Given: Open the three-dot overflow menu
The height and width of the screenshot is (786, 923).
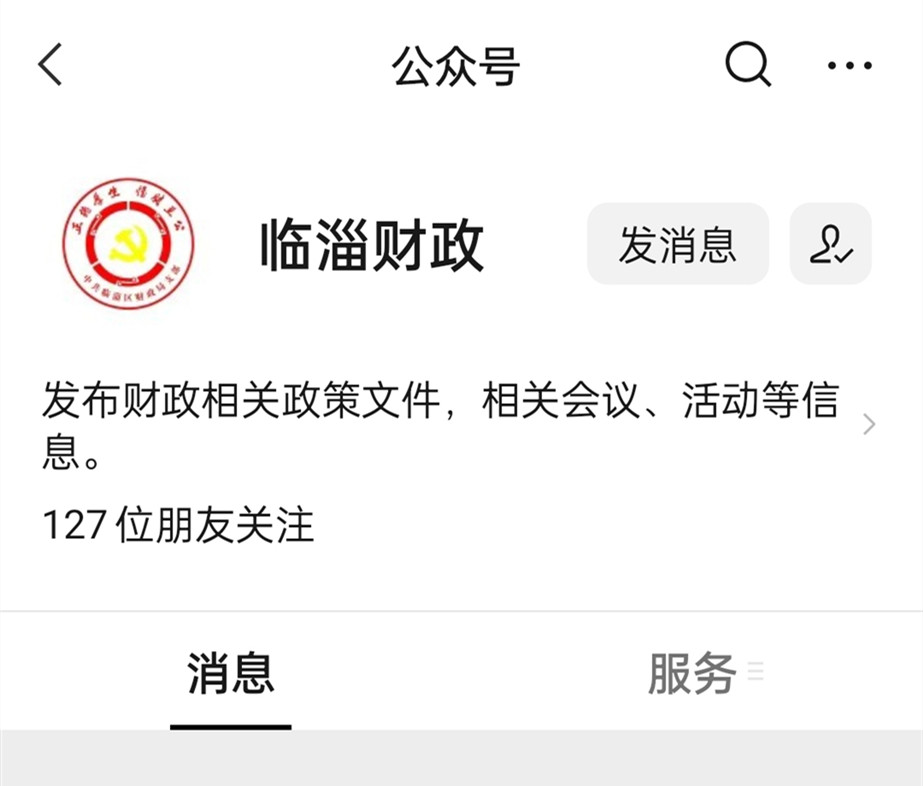Looking at the screenshot, I should point(849,67).
